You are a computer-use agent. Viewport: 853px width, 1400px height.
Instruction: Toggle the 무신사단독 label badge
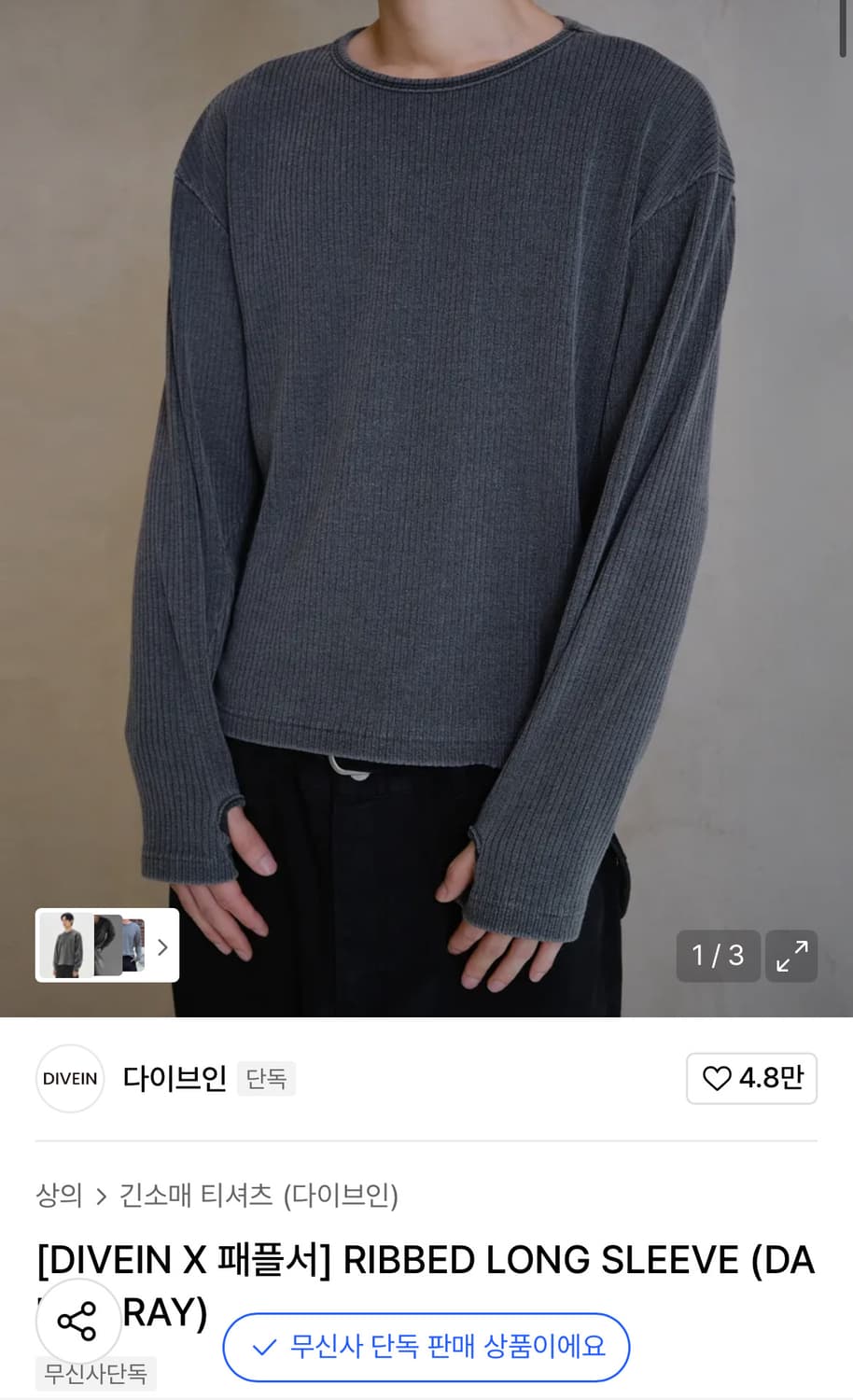click(x=94, y=1374)
